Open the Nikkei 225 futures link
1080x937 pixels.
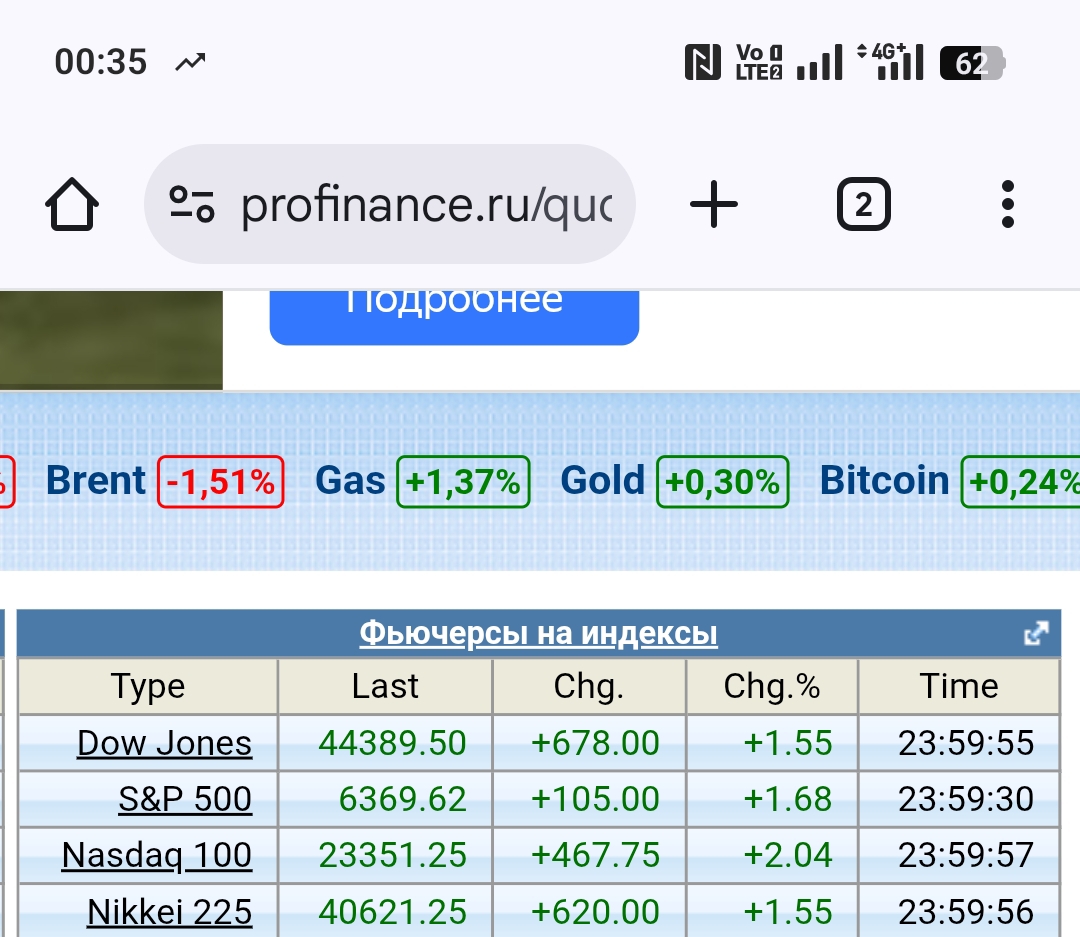click(x=170, y=911)
